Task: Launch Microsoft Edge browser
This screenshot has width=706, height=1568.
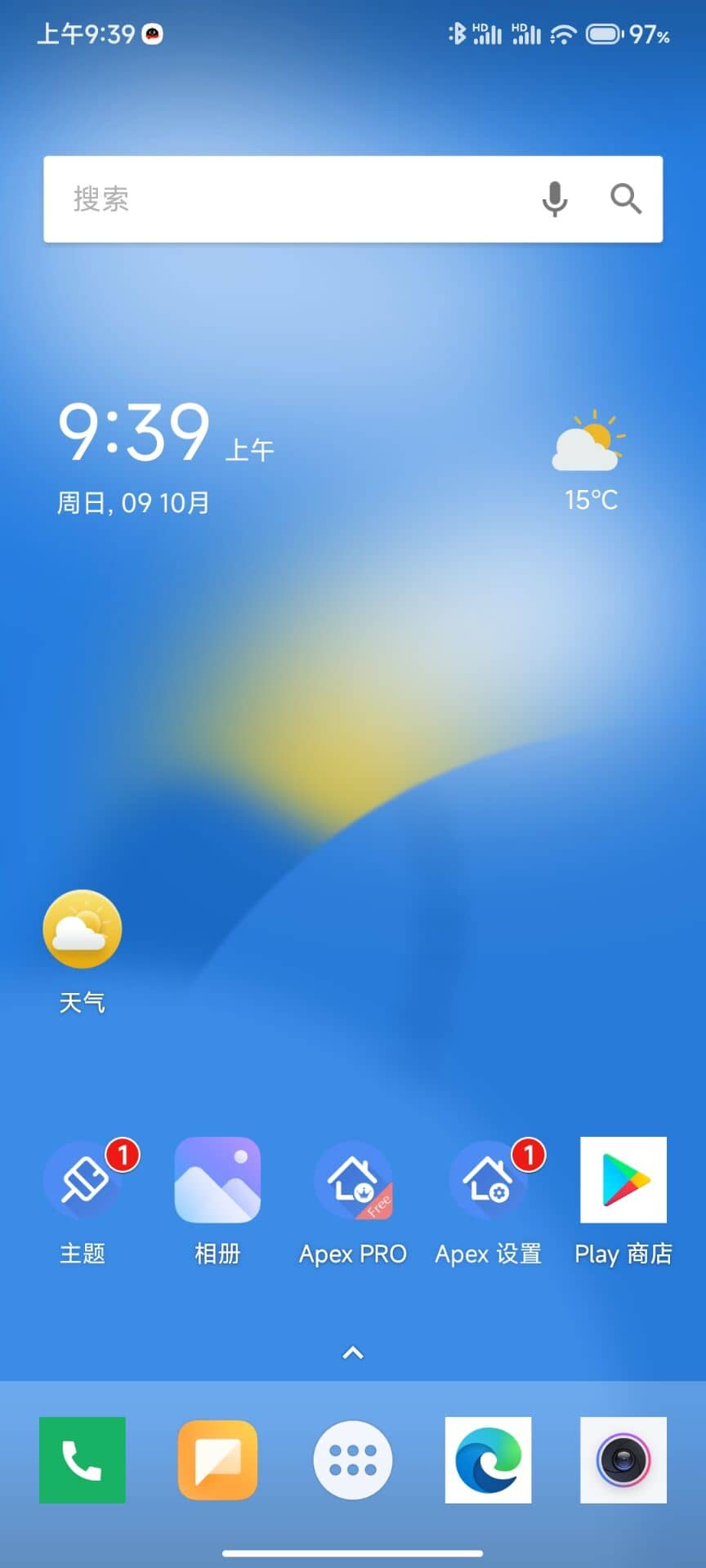Action: (x=488, y=1460)
